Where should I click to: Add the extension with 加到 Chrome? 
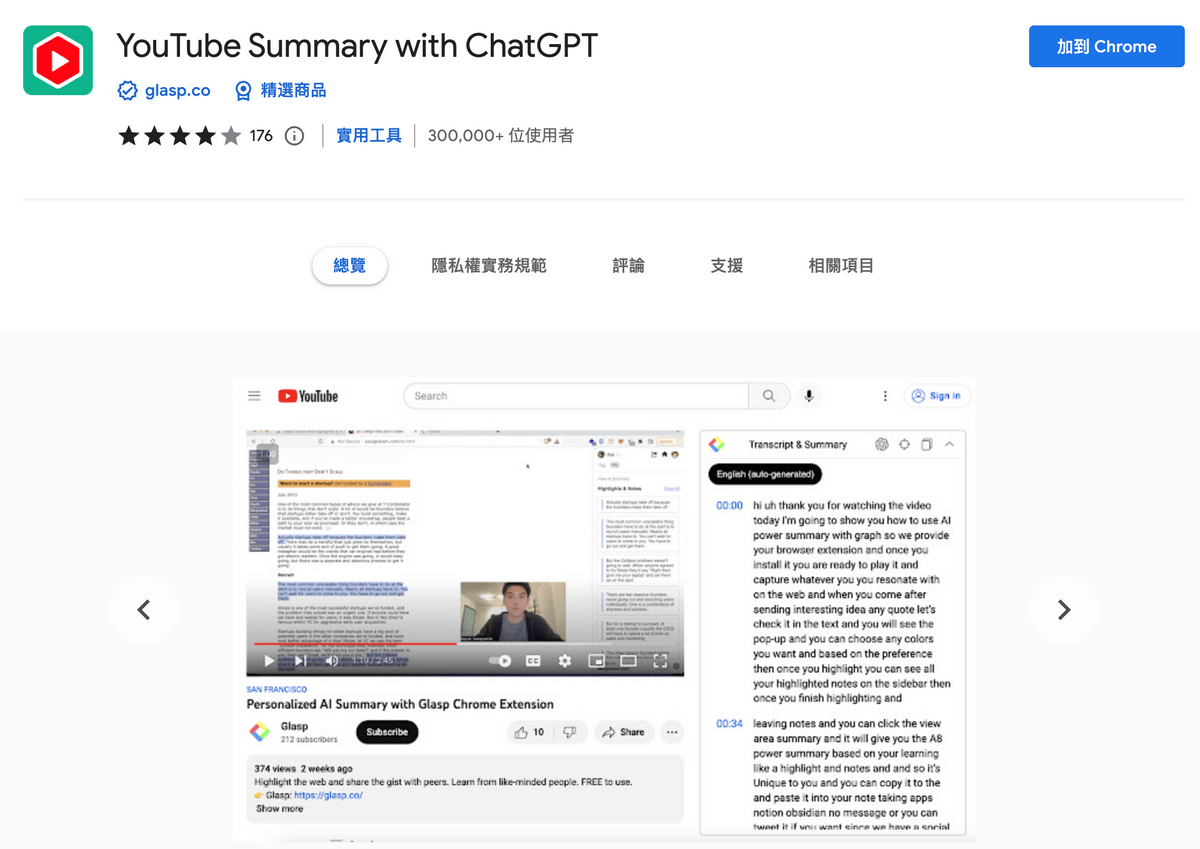click(x=1106, y=46)
